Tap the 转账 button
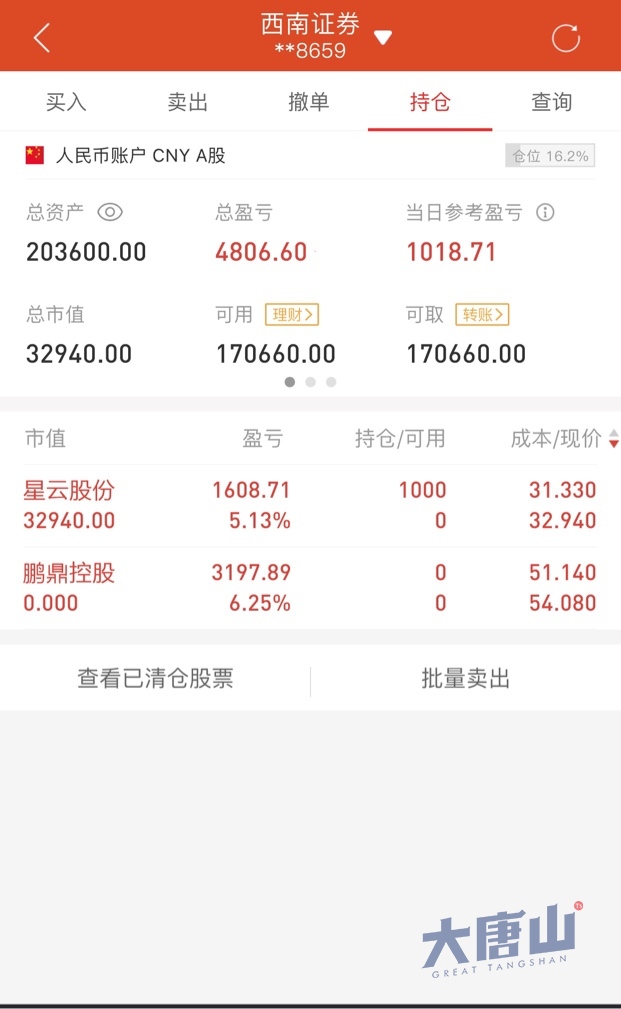The height and width of the screenshot is (1009, 621). [483, 314]
